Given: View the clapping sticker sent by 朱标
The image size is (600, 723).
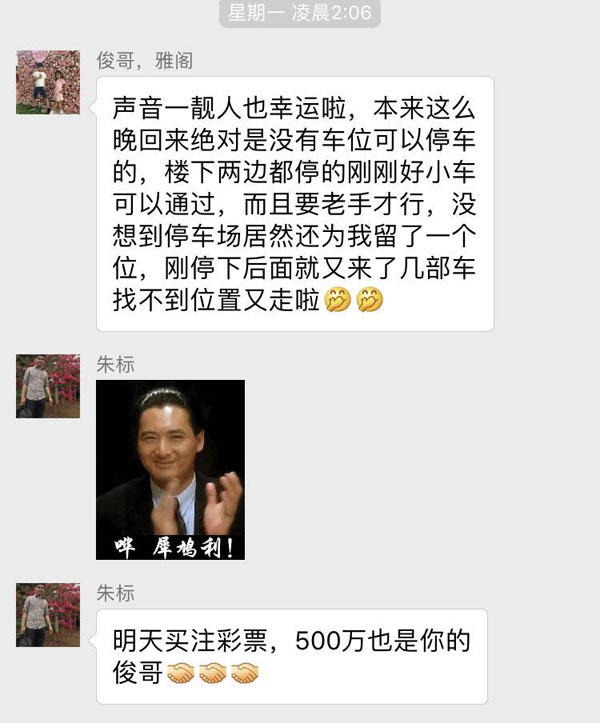Looking at the screenshot, I should pos(170,469).
